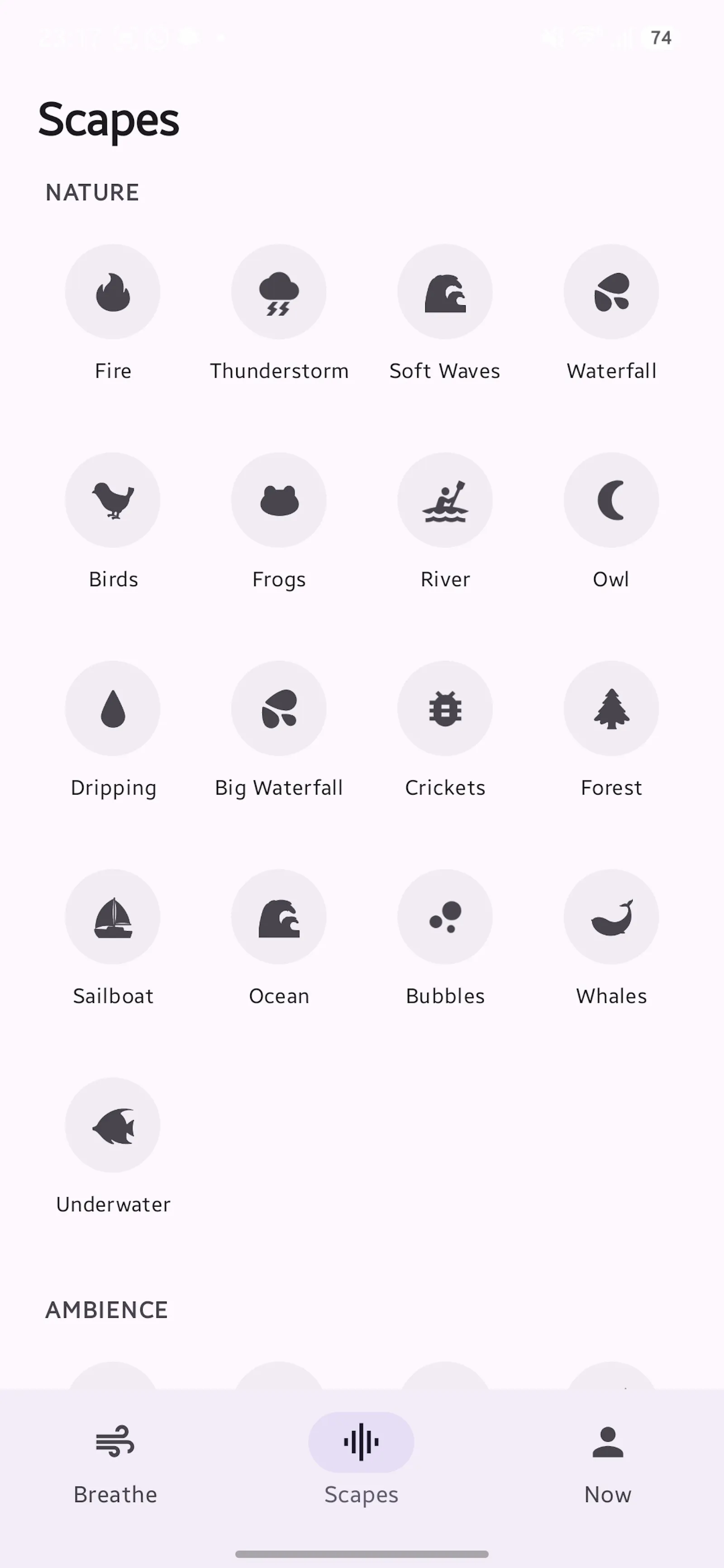Tap the Scapes tab
Image resolution: width=724 pixels, height=1568 pixels.
[x=361, y=1463]
